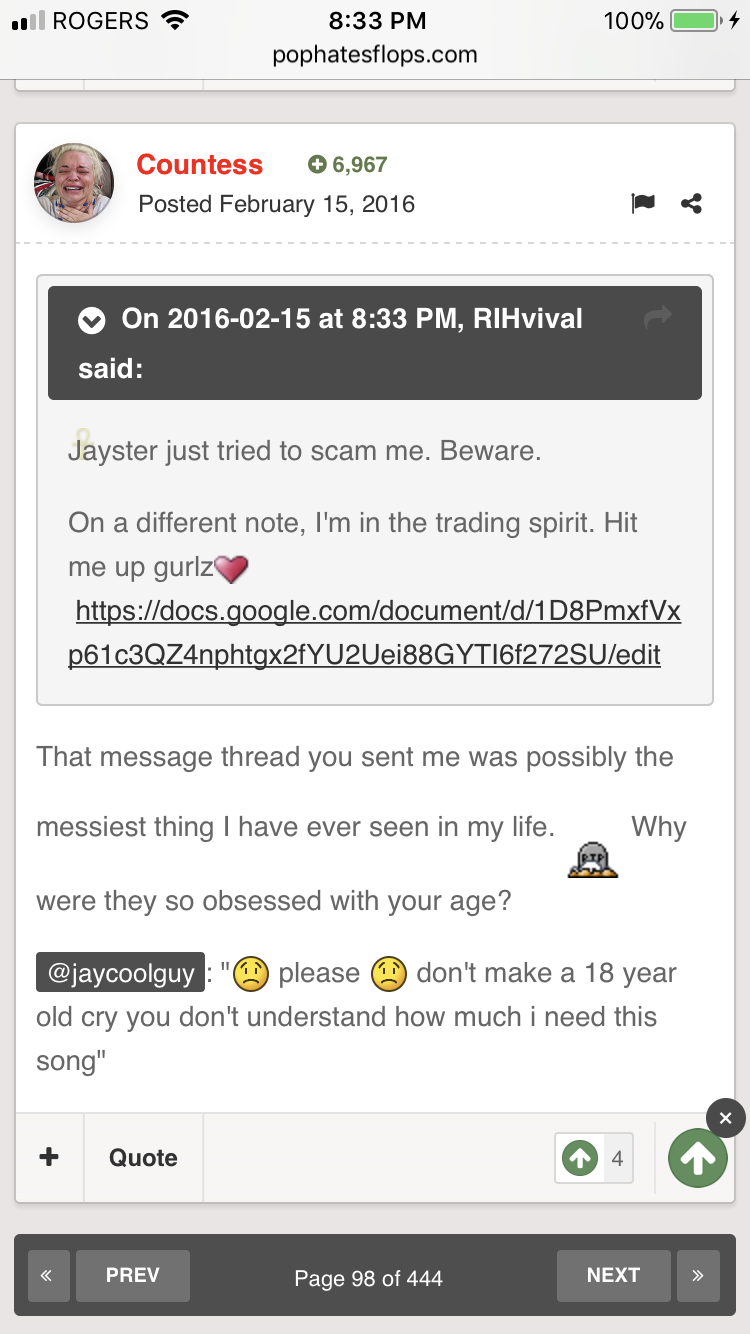Open Countess's profile avatar
Viewport: 750px width, 1334px height.
(x=74, y=182)
